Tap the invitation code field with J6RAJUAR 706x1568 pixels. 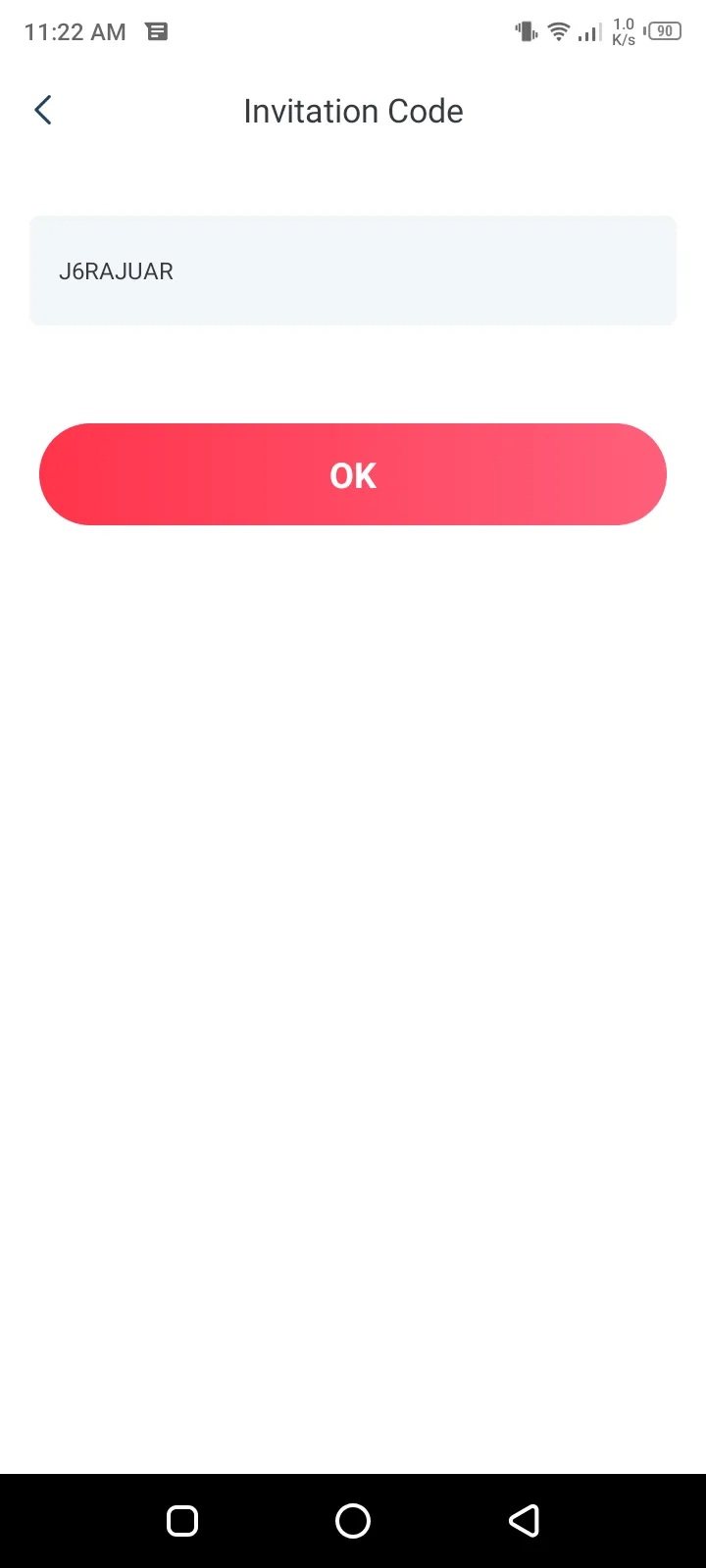(353, 270)
